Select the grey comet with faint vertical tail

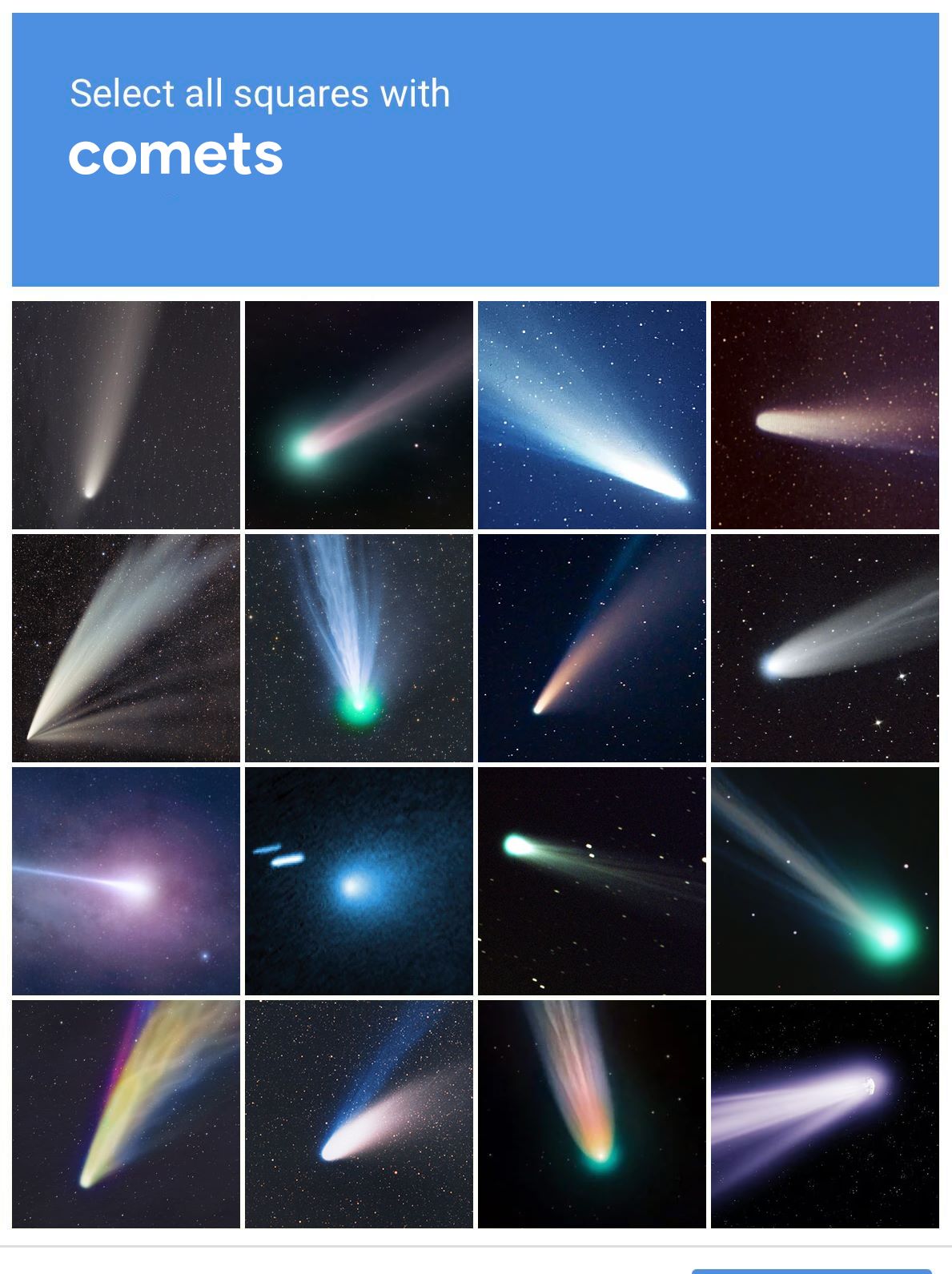coord(126,415)
